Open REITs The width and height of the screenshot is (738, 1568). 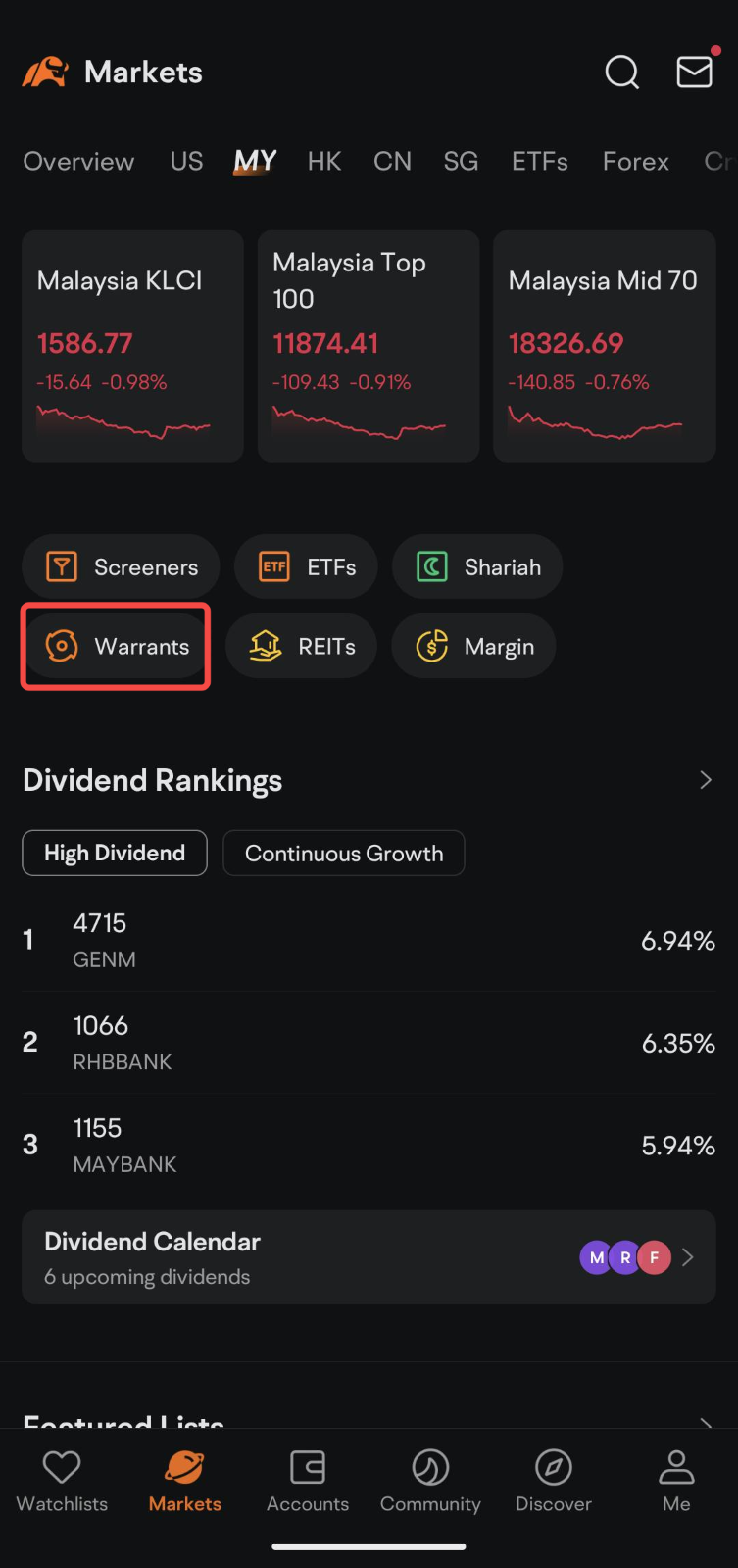[301, 647]
